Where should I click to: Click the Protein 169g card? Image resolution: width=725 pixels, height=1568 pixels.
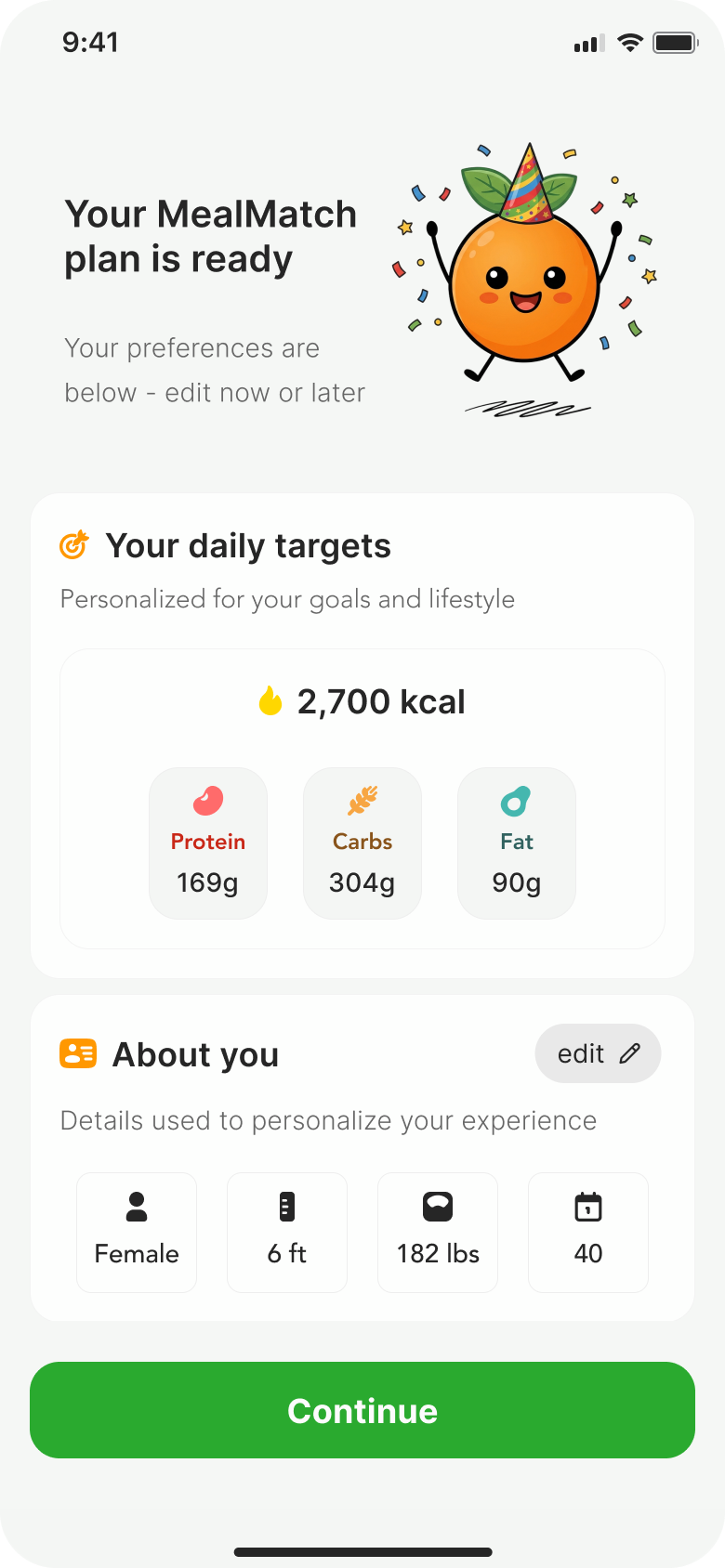[x=207, y=843]
